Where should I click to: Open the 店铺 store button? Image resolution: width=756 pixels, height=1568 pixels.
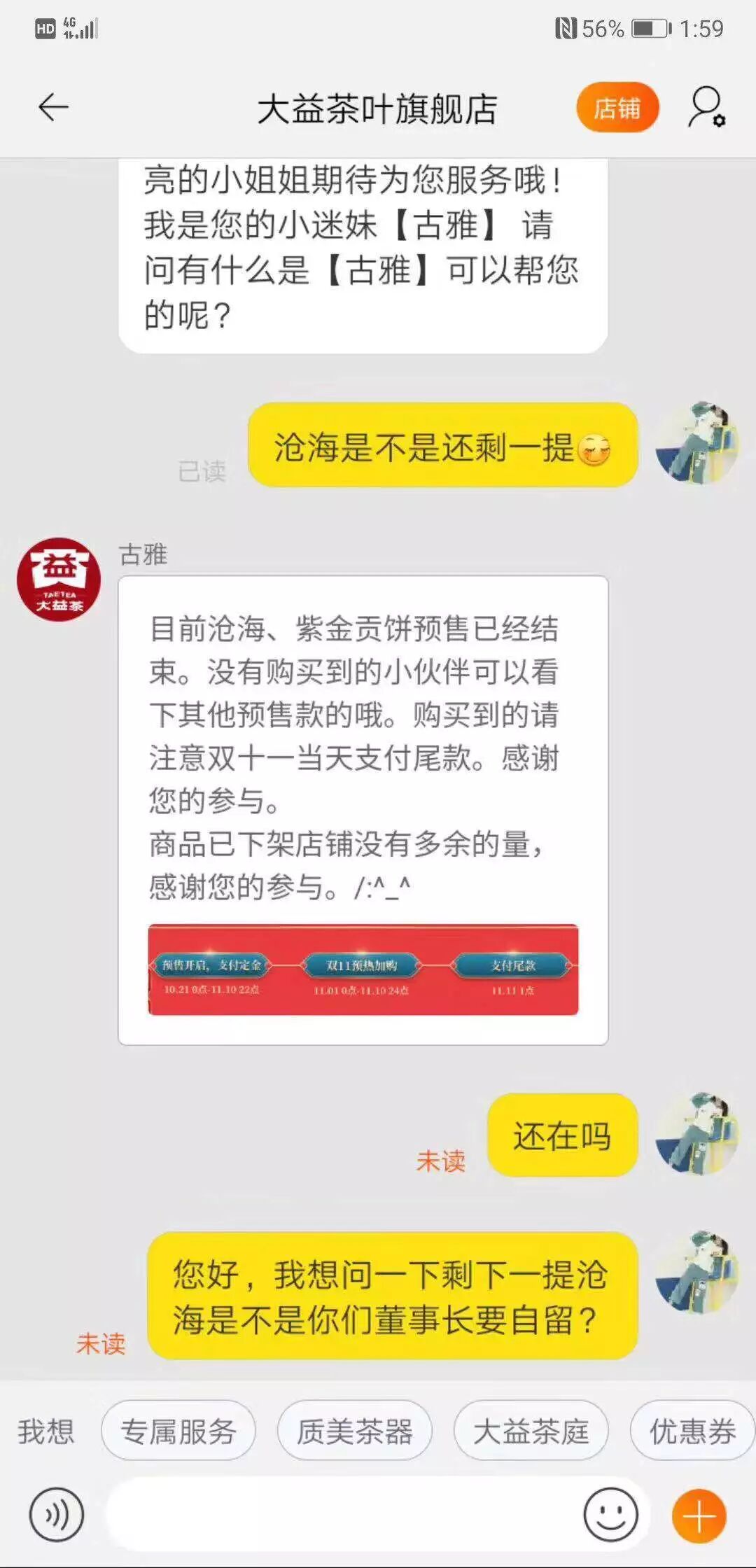(617, 108)
